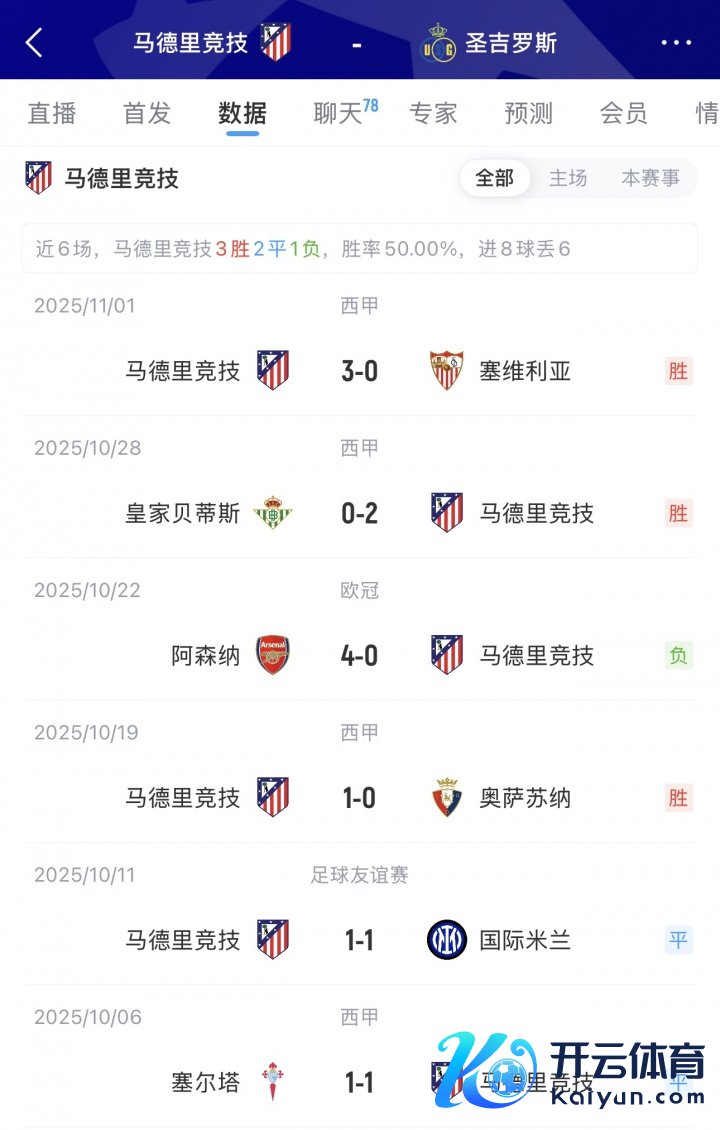Open the 4-0 阿森纳 欧冠 match
The height and width of the screenshot is (1130, 720).
click(x=359, y=656)
